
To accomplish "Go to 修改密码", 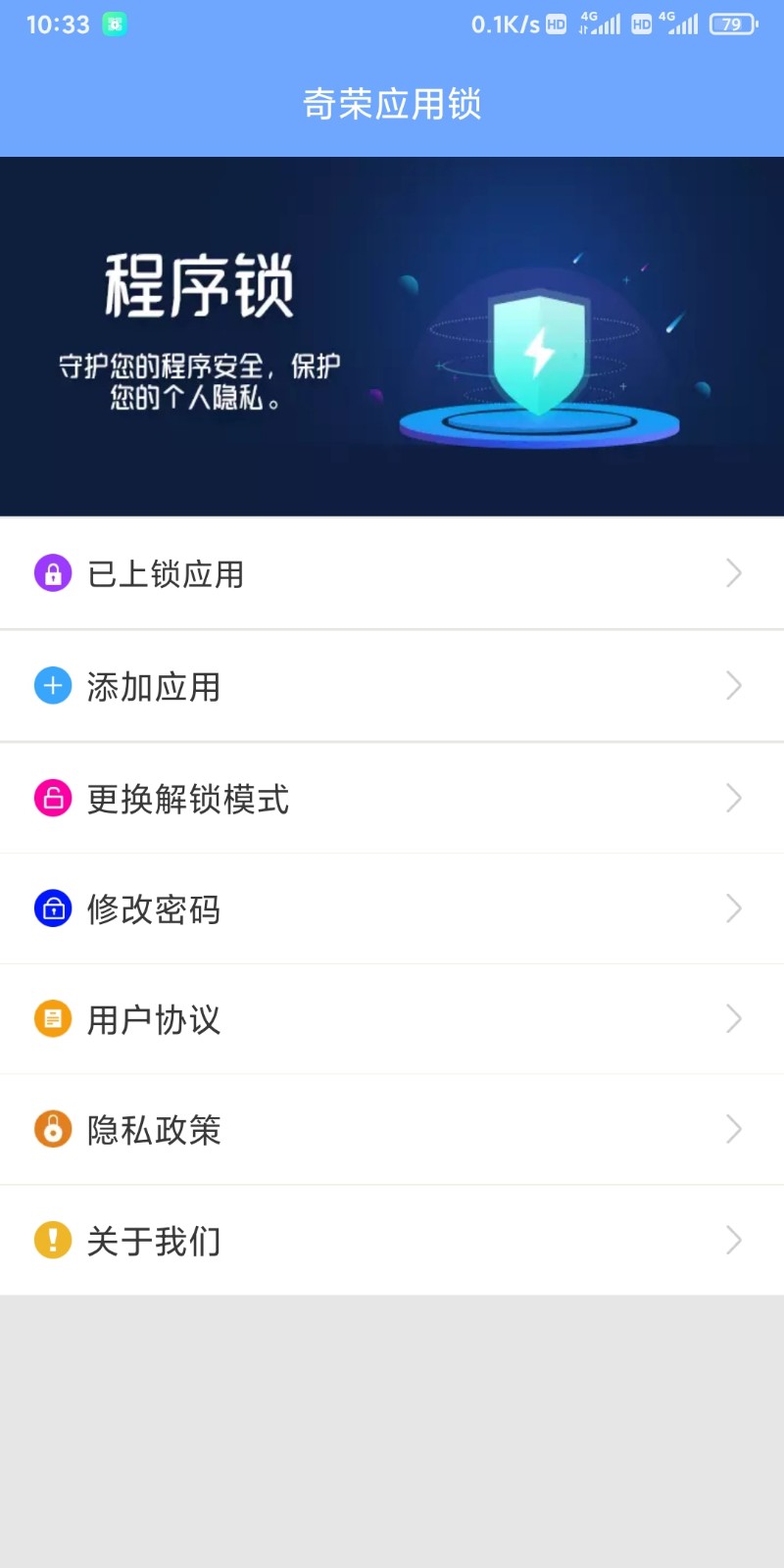I will (392, 909).
